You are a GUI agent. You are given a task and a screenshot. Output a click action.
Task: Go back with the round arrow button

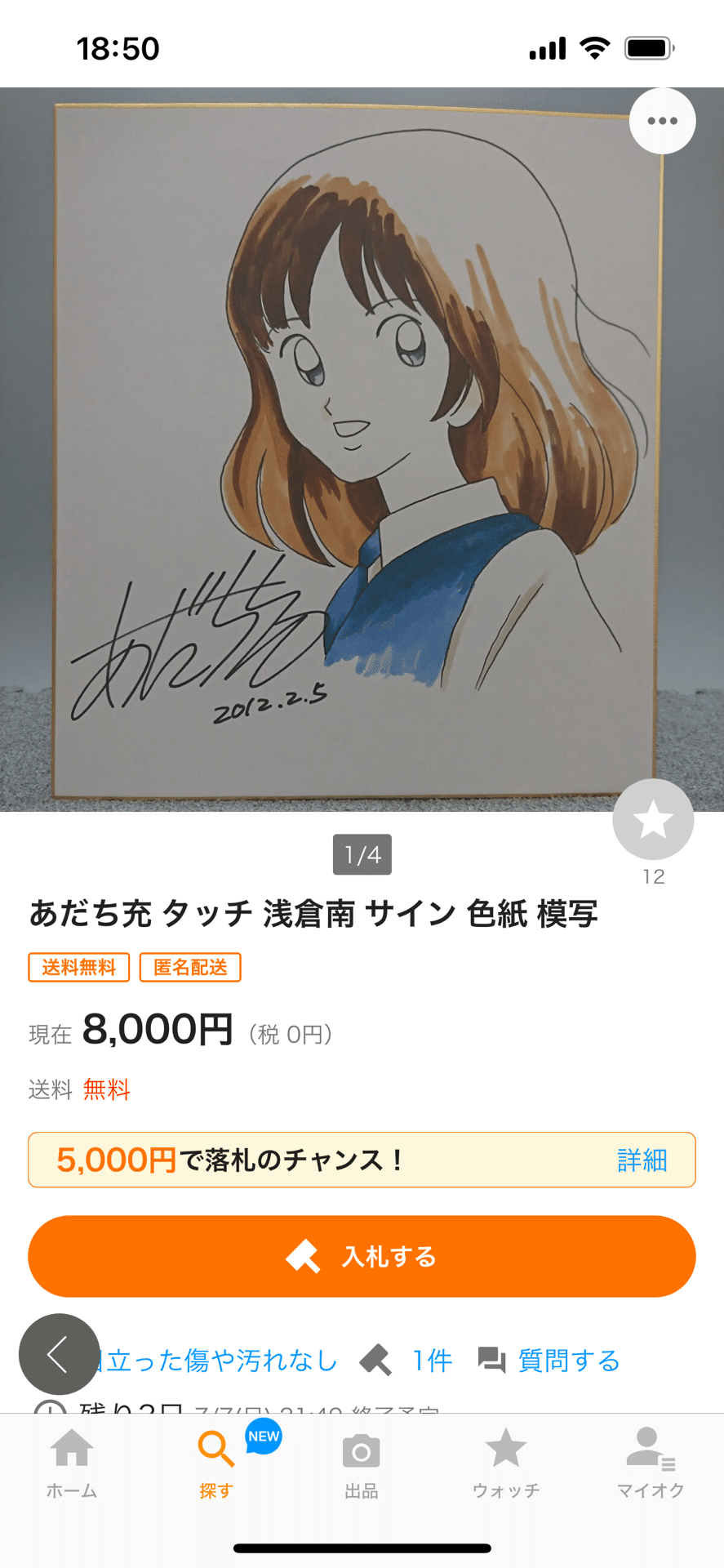(x=59, y=1354)
